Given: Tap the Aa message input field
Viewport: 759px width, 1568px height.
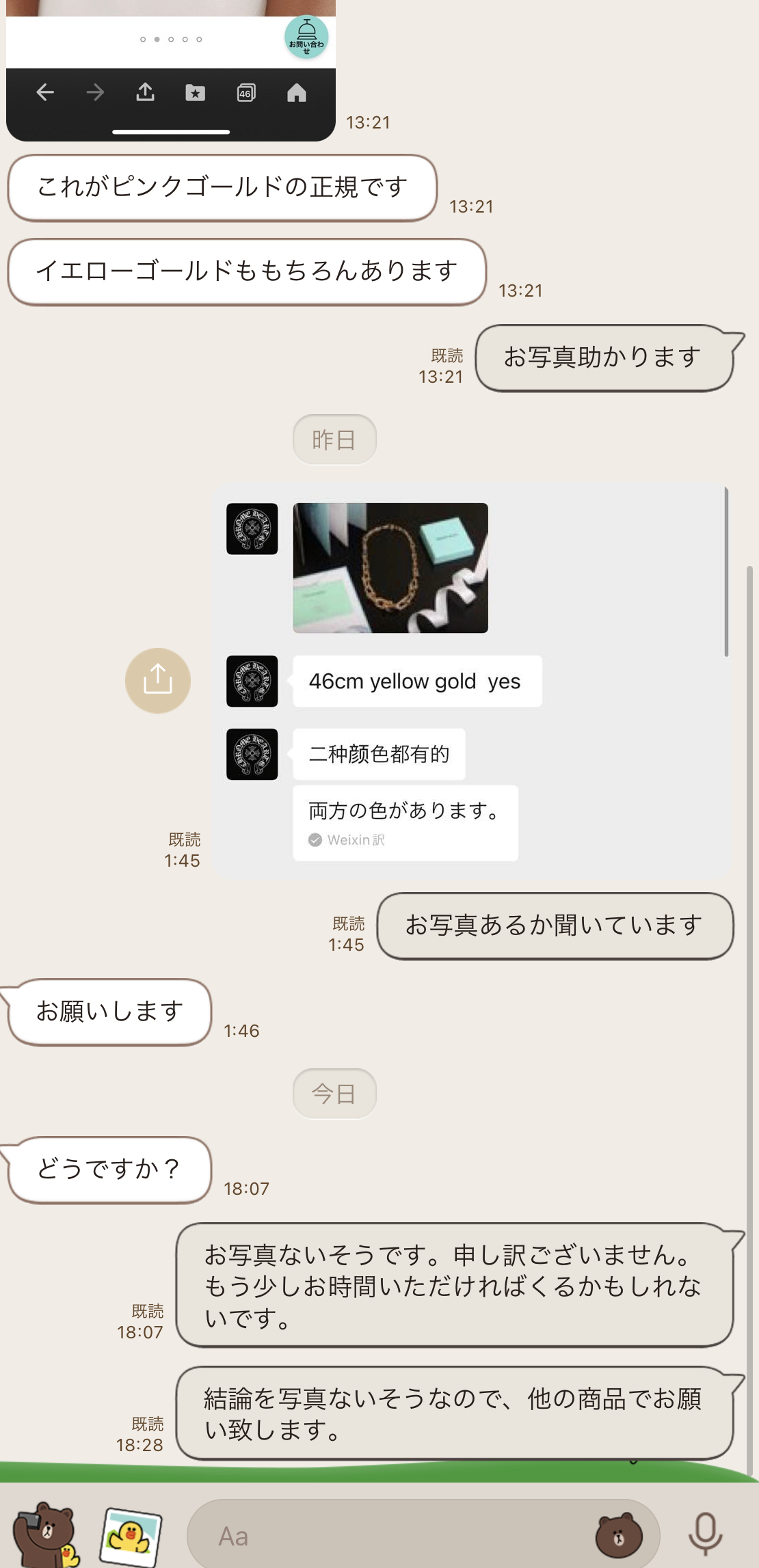Looking at the screenshot, I should pos(390,1536).
